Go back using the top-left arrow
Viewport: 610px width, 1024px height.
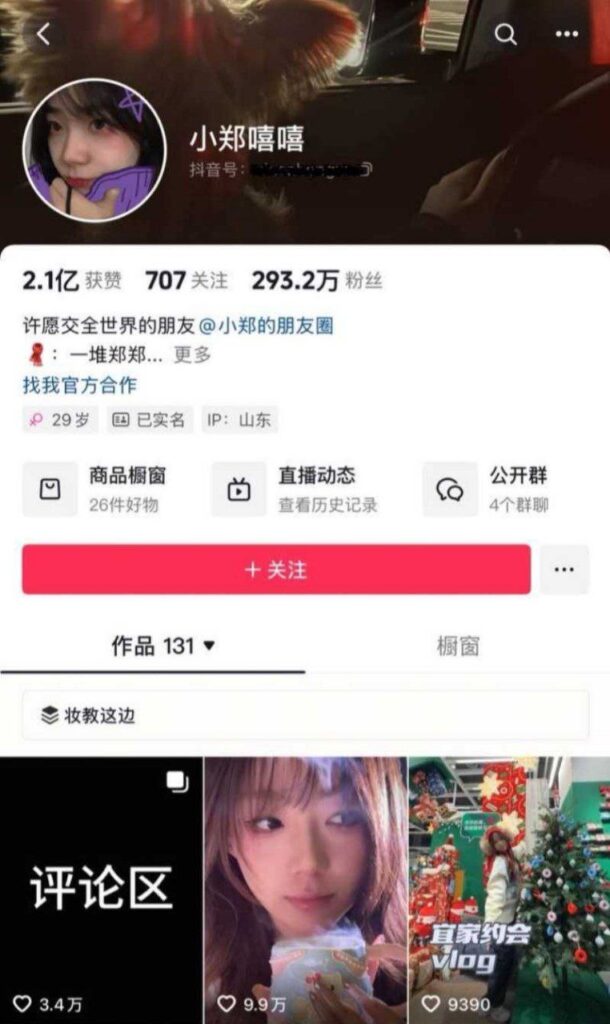(x=43, y=34)
